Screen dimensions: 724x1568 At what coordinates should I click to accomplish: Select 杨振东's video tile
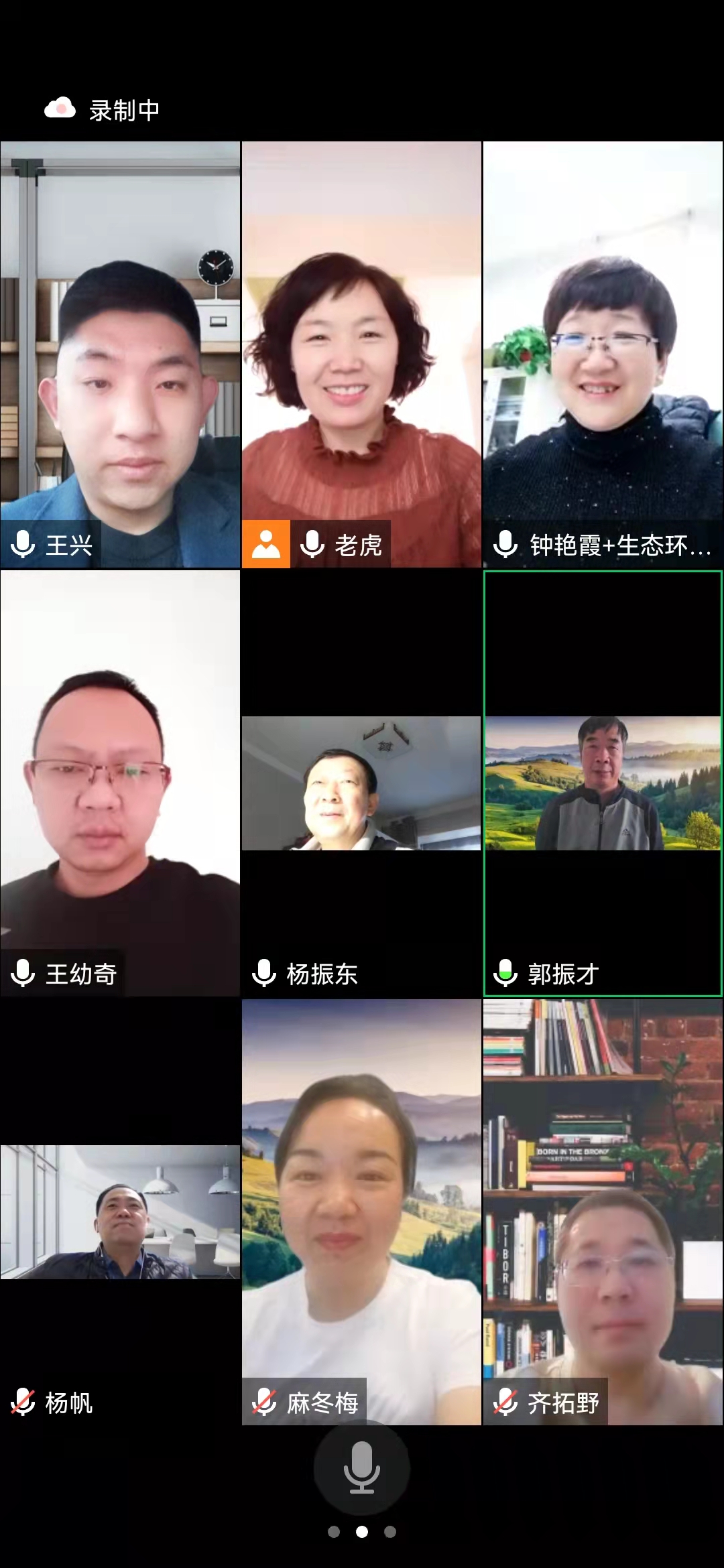(361, 783)
